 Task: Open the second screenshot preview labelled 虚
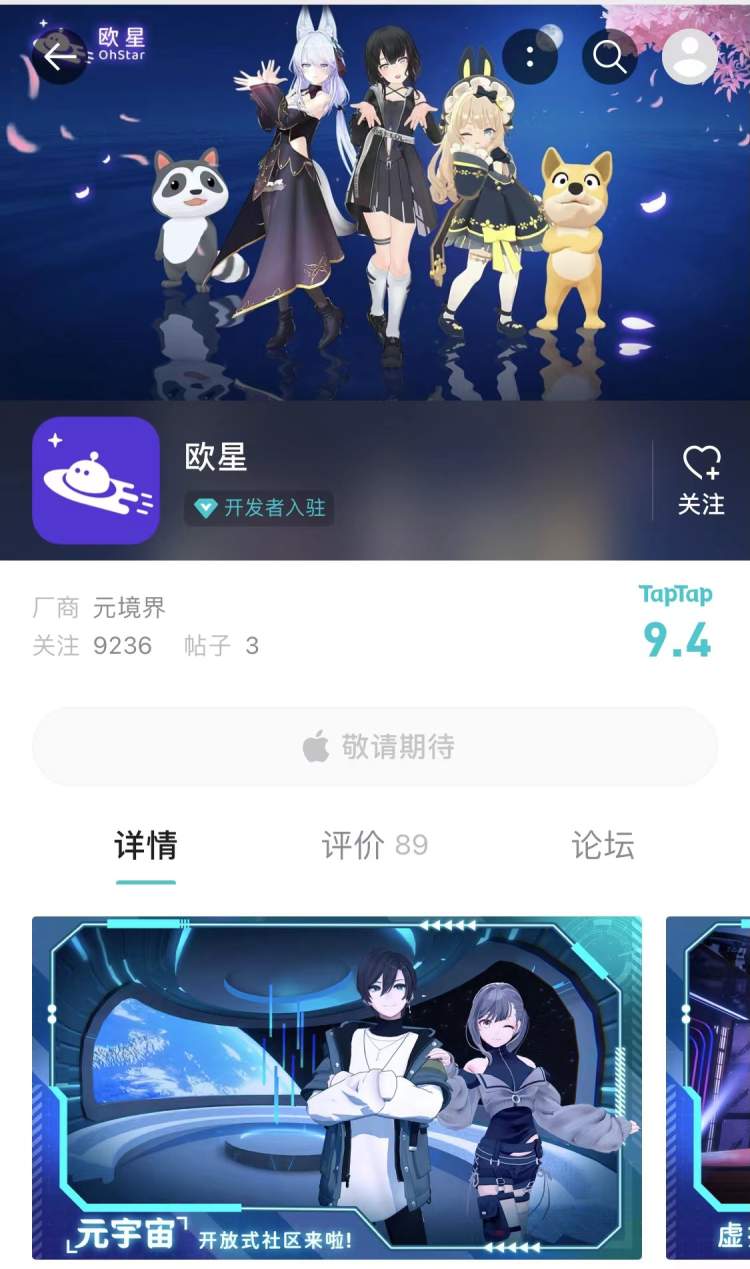pos(708,1087)
